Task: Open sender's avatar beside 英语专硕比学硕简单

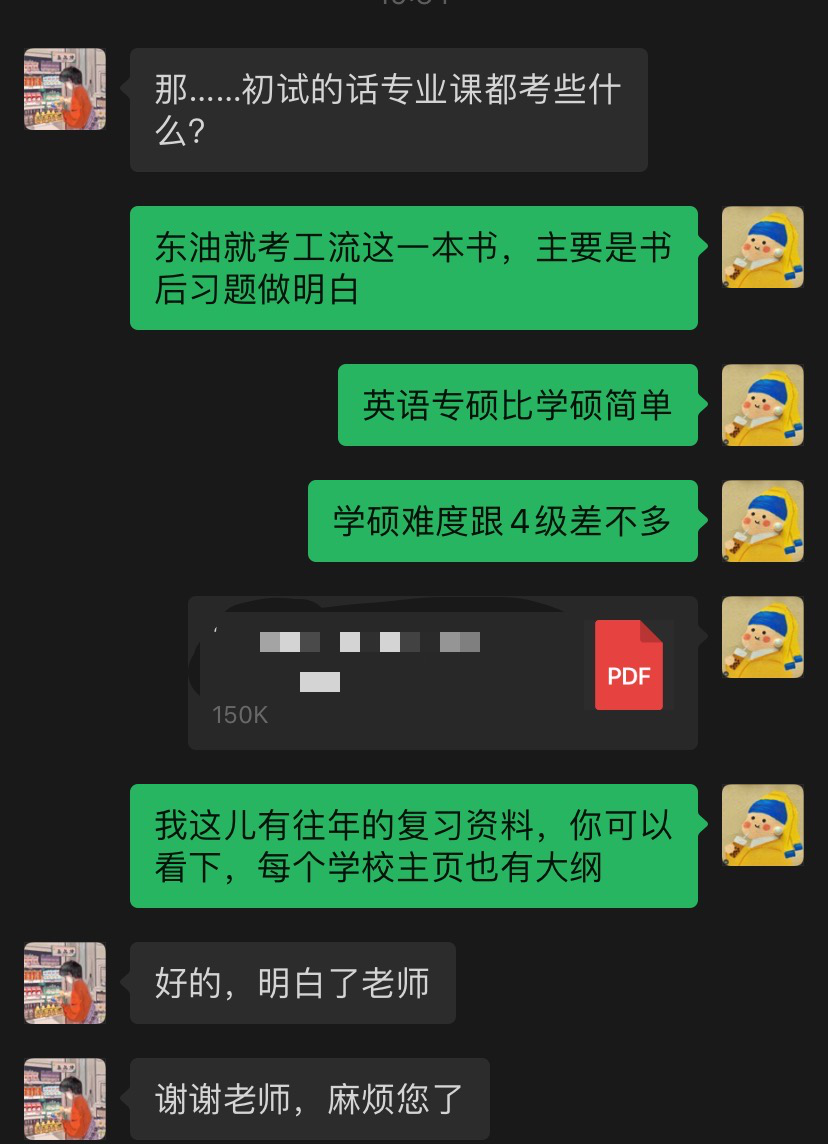Action: 763,405
